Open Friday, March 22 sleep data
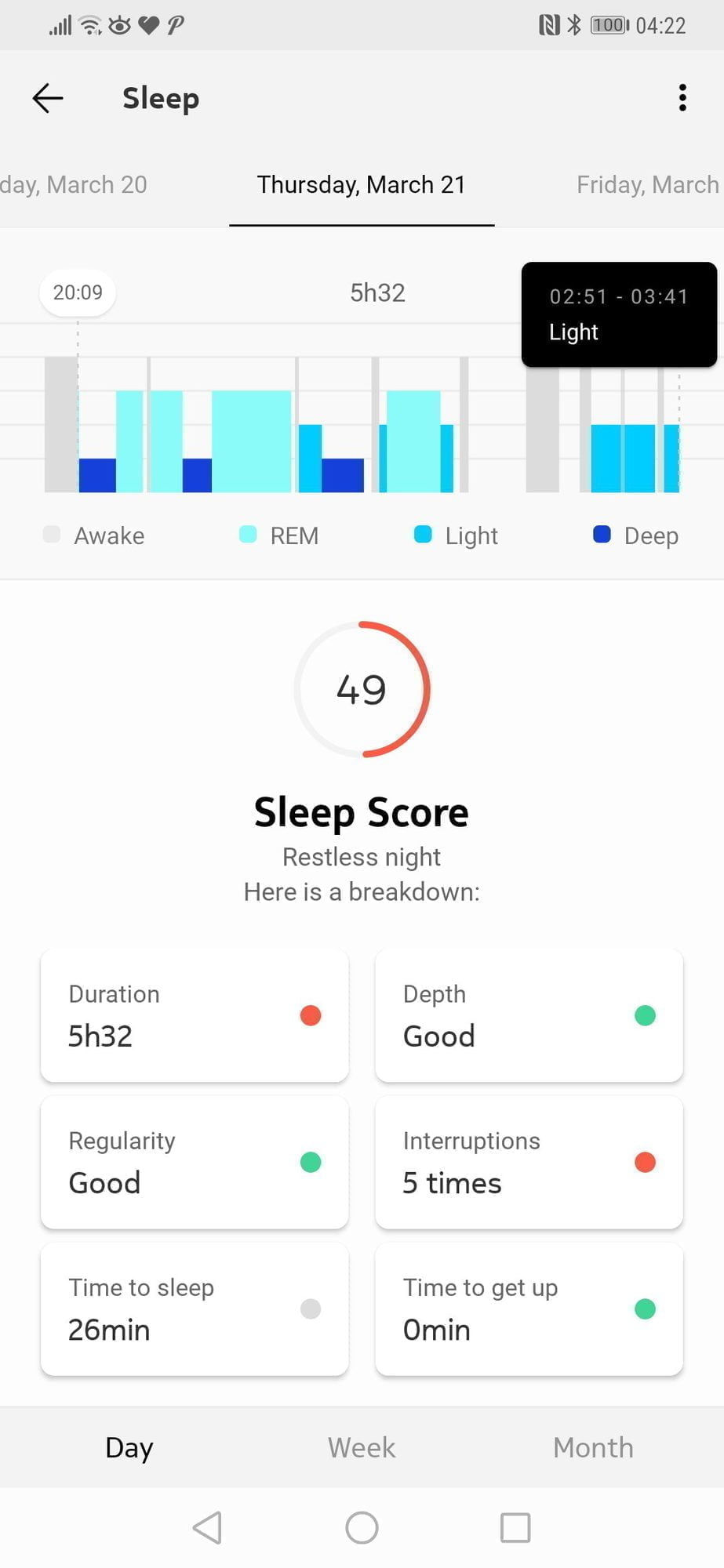The image size is (724, 1568). click(646, 184)
